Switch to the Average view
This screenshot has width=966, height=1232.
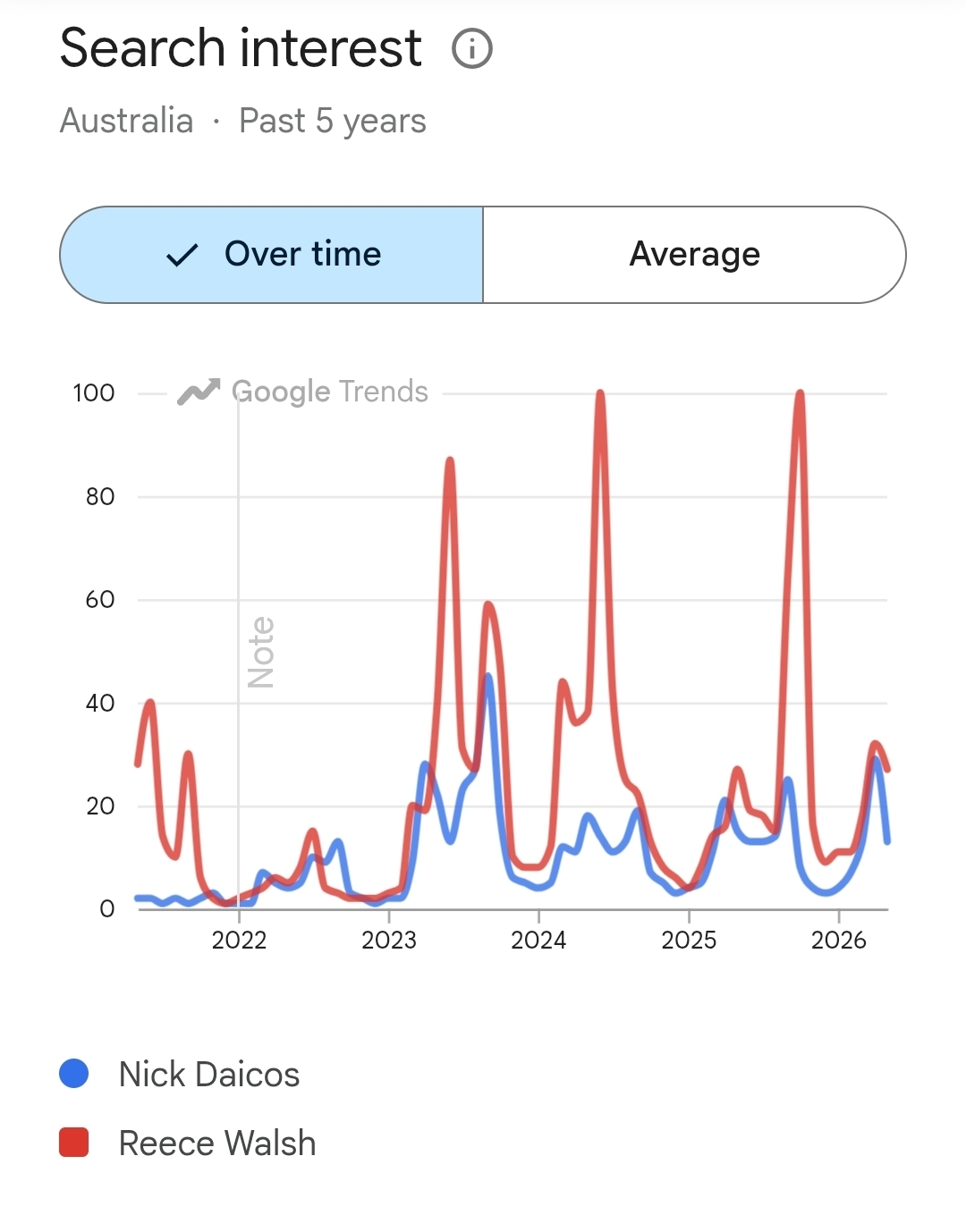[695, 255]
